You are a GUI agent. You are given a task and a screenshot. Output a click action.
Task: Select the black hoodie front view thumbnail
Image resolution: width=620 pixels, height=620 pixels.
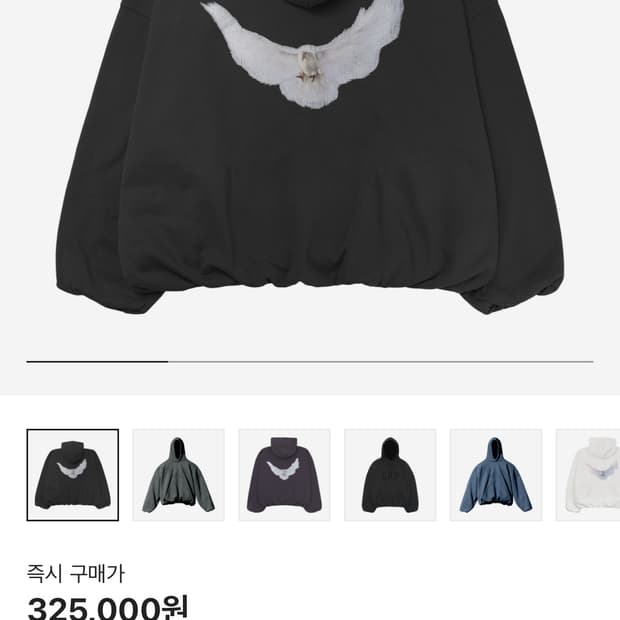pyautogui.click(x=390, y=475)
